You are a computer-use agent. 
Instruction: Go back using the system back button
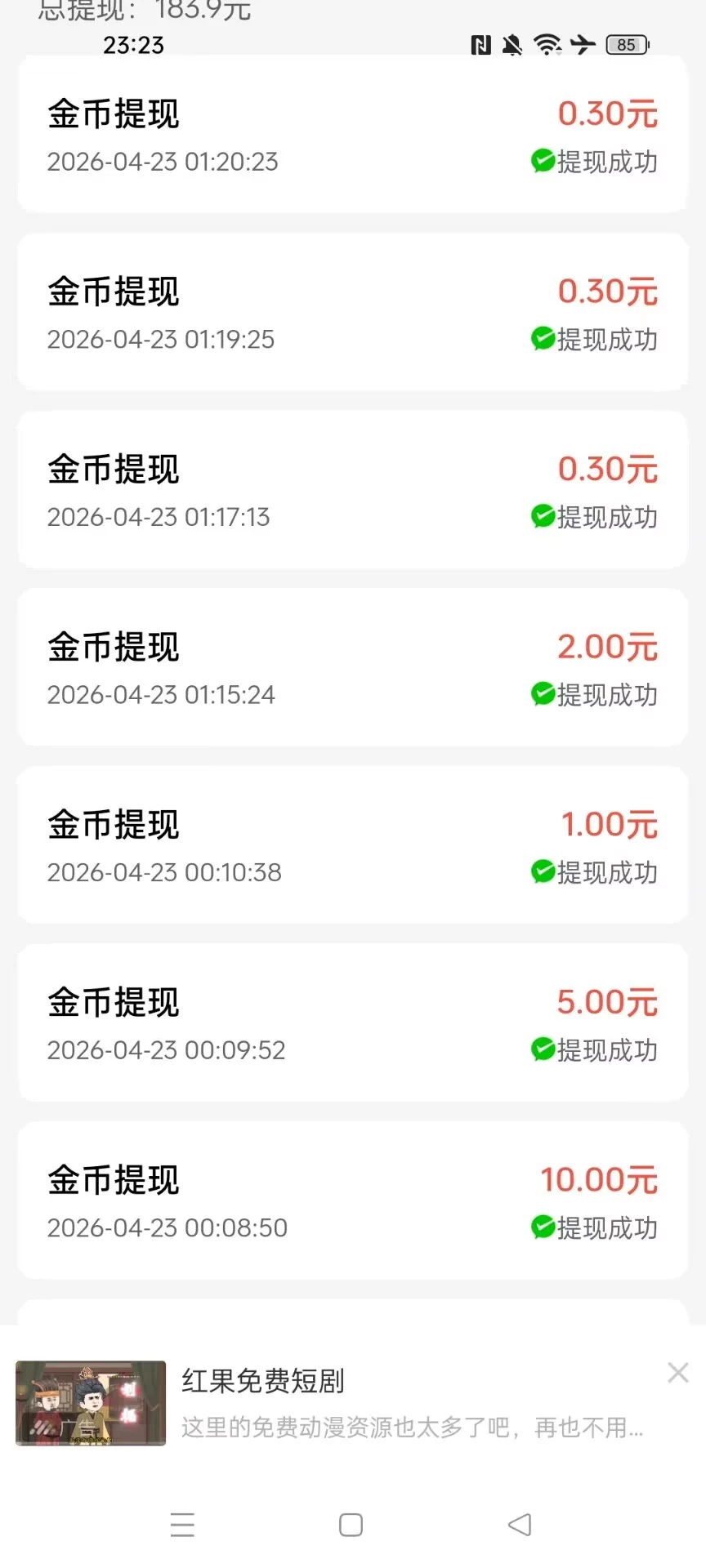point(520,1525)
